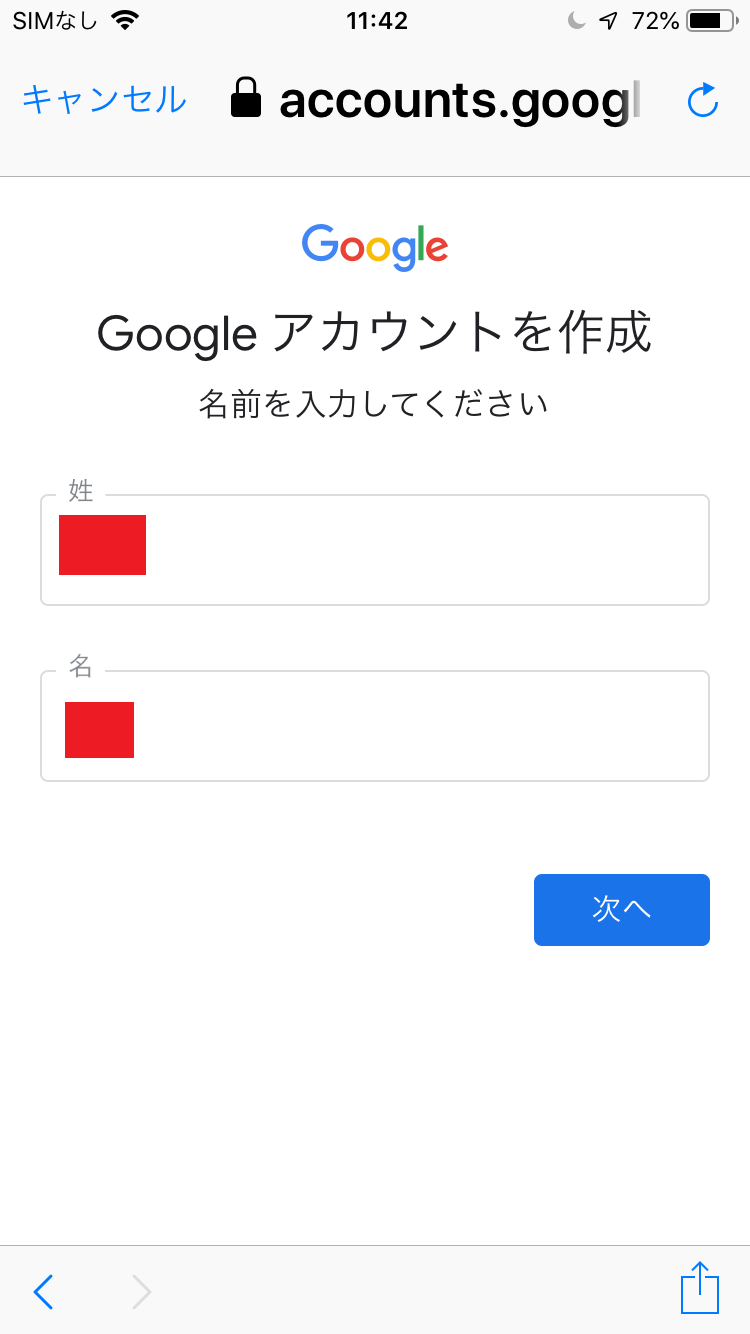The image size is (750, 1334).
Task: Go back using the browser back arrow
Action: (44, 1292)
